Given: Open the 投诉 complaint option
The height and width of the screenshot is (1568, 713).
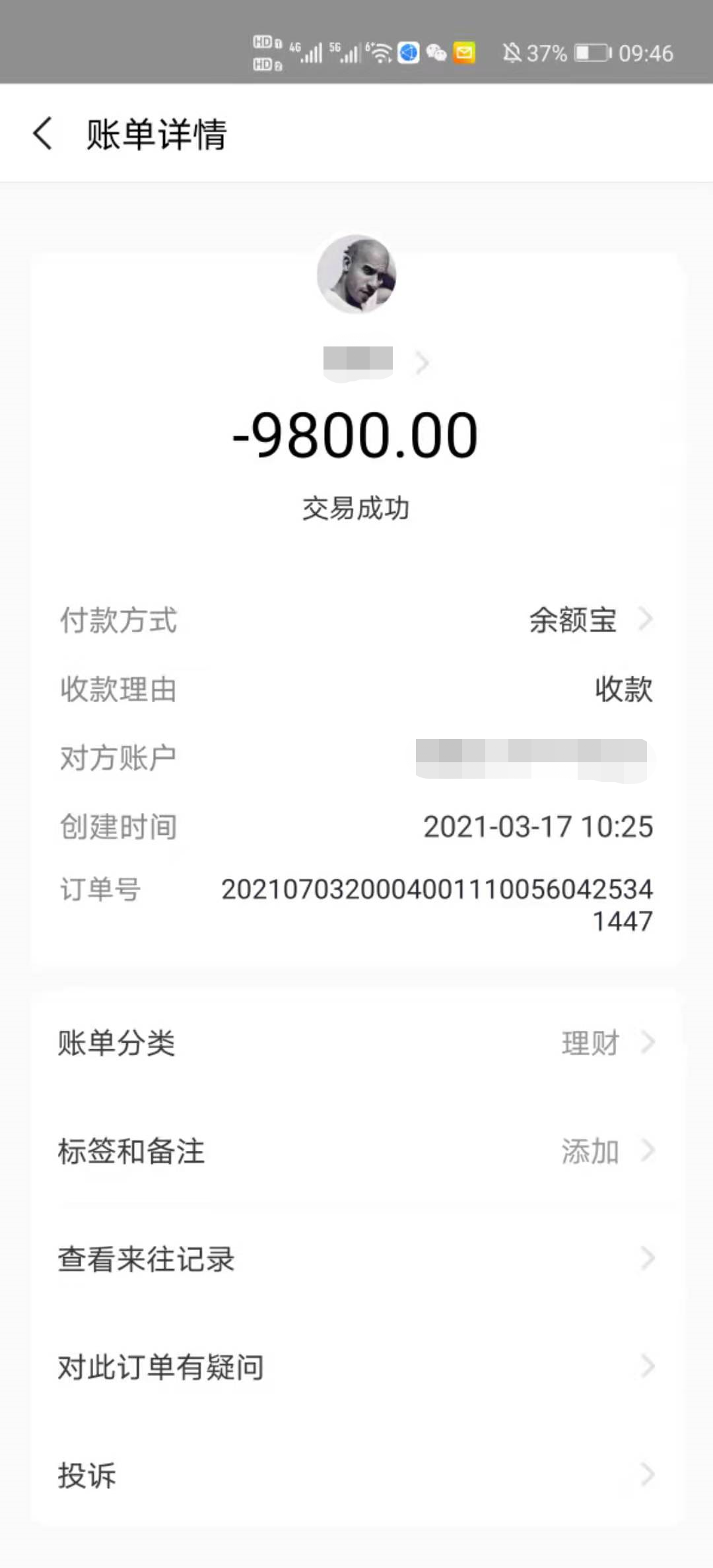Looking at the screenshot, I should pos(356,1475).
